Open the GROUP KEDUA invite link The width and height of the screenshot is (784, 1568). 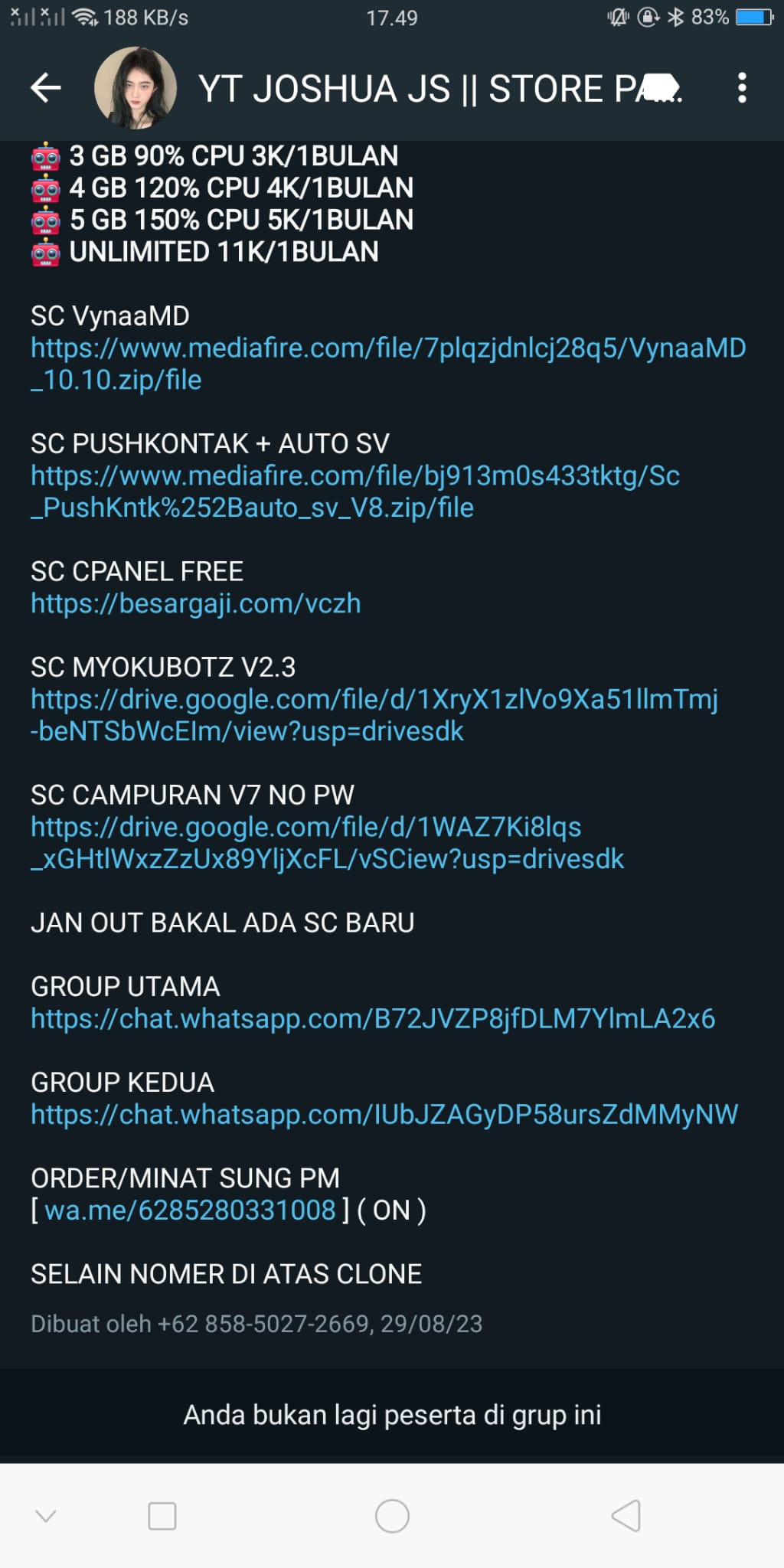384,1114
